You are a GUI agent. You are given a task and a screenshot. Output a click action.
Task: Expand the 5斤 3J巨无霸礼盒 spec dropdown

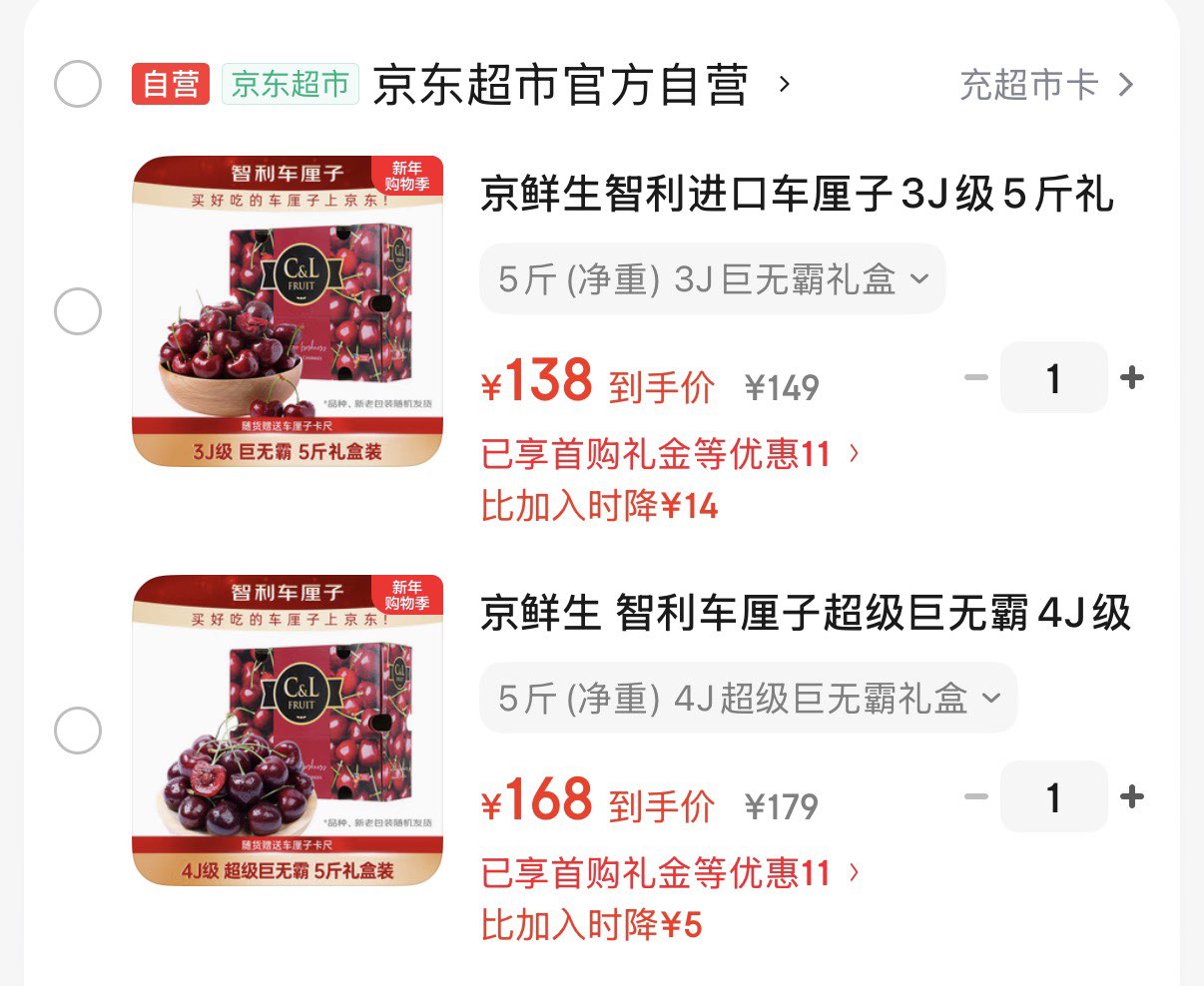point(712,279)
